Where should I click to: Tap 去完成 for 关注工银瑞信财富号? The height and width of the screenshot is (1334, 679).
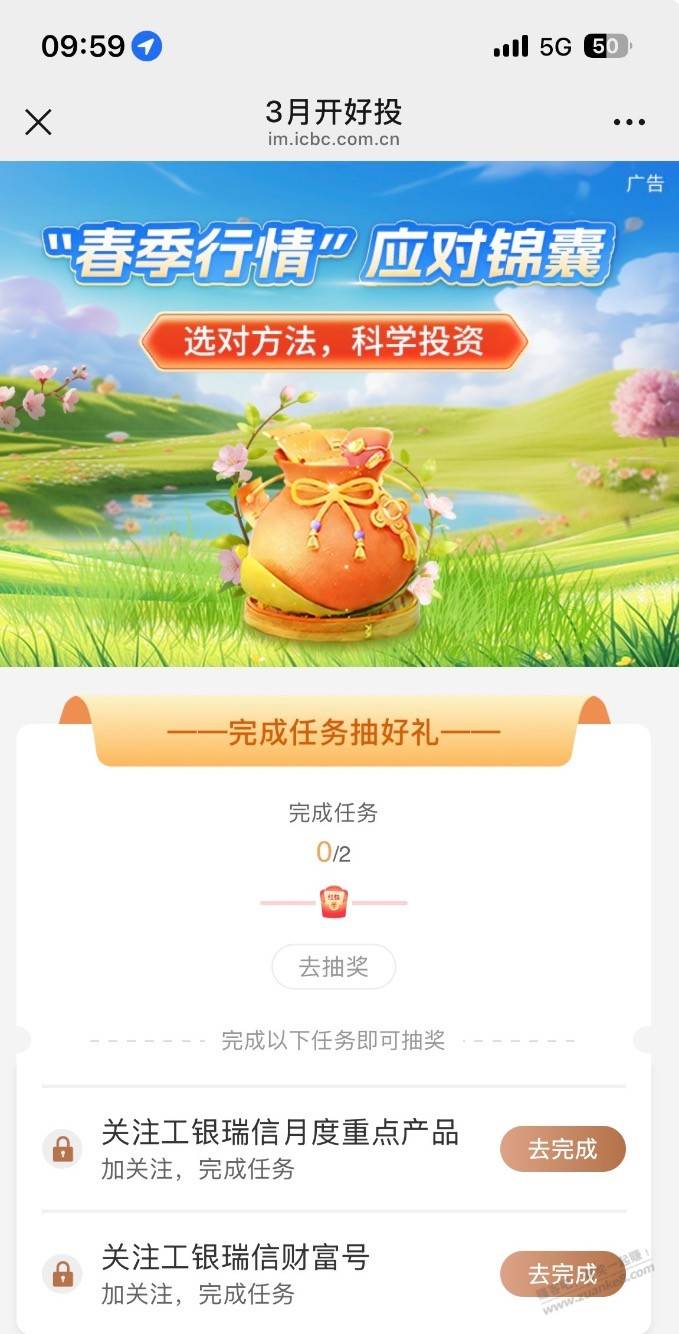pyautogui.click(x=562, y=1274)
